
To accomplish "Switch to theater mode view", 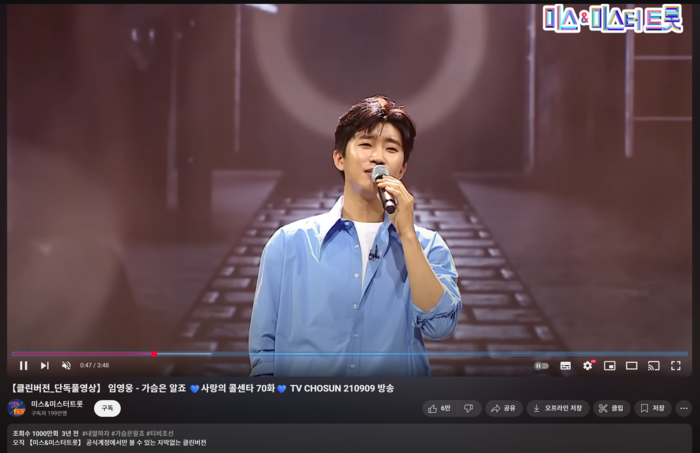I will tap(631, 366).
